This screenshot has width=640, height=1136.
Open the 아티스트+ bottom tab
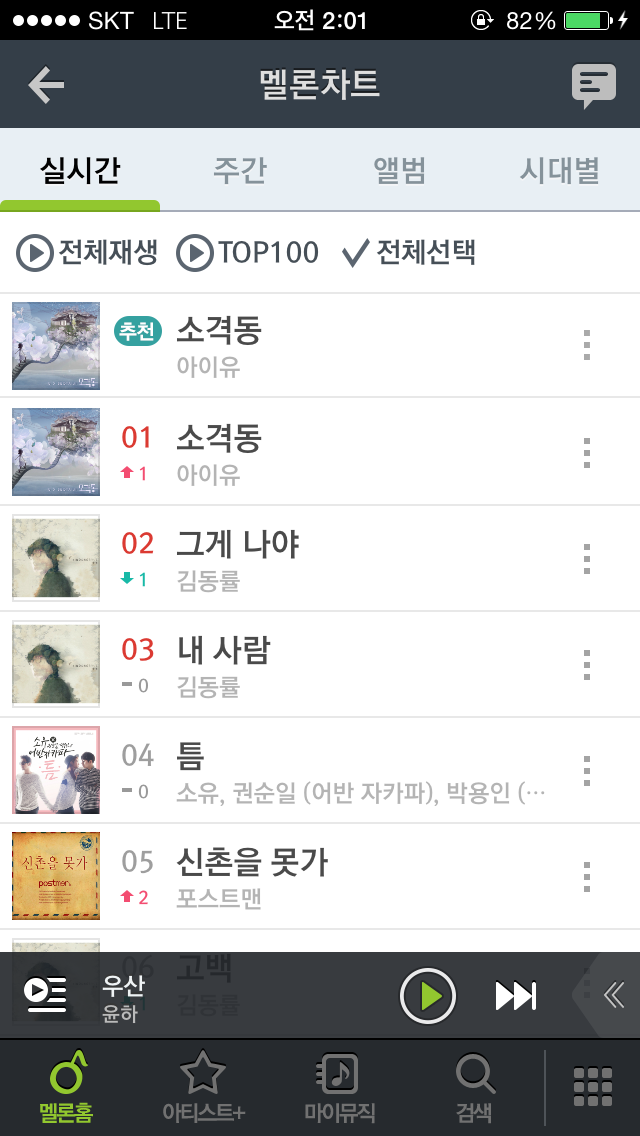204,1087
